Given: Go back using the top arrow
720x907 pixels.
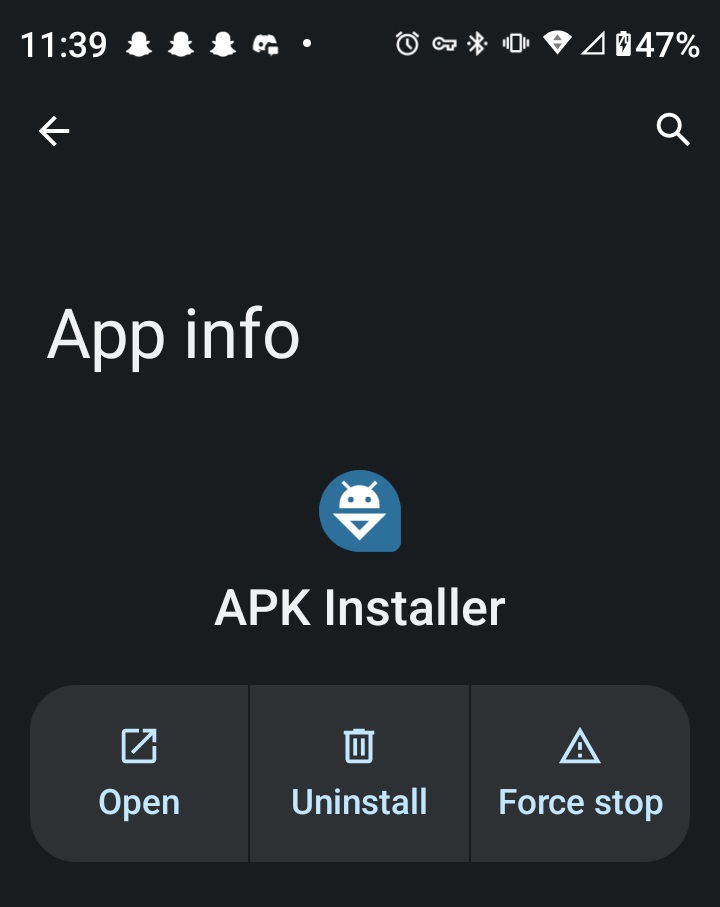Looking at the screenshot, I should pos(54,131).
